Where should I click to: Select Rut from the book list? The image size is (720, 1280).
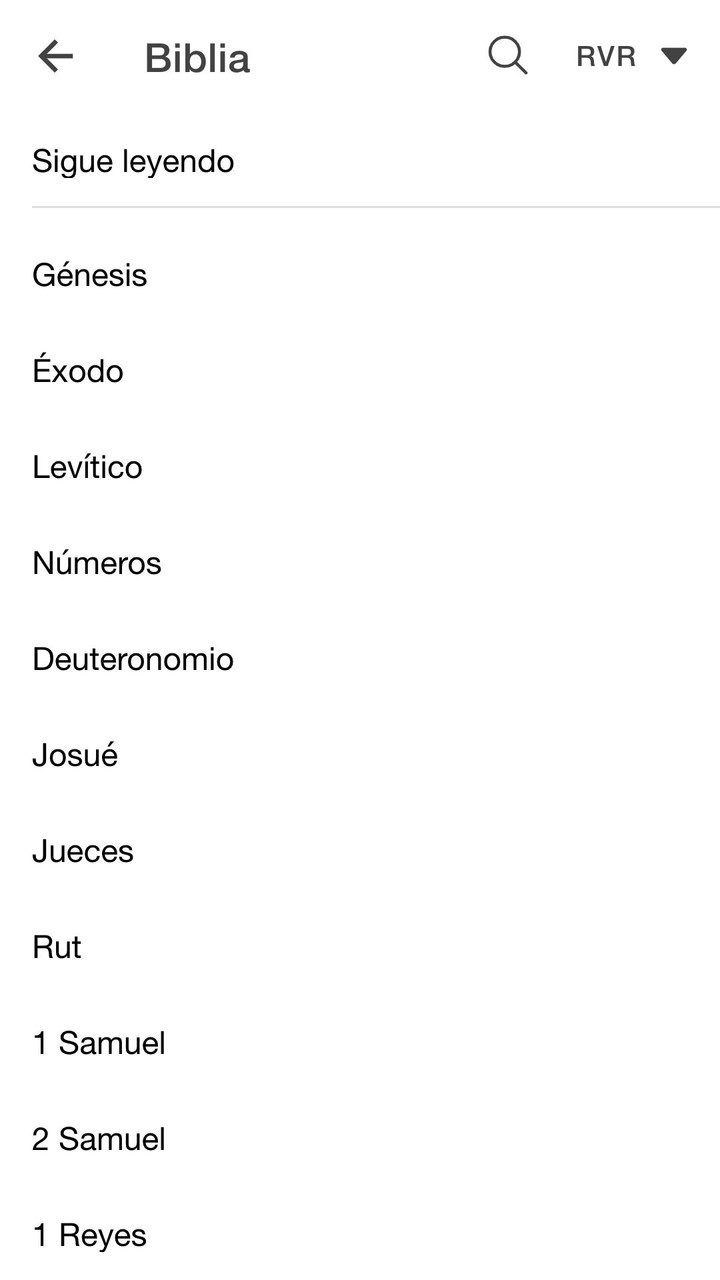click(x=56, y=947)
